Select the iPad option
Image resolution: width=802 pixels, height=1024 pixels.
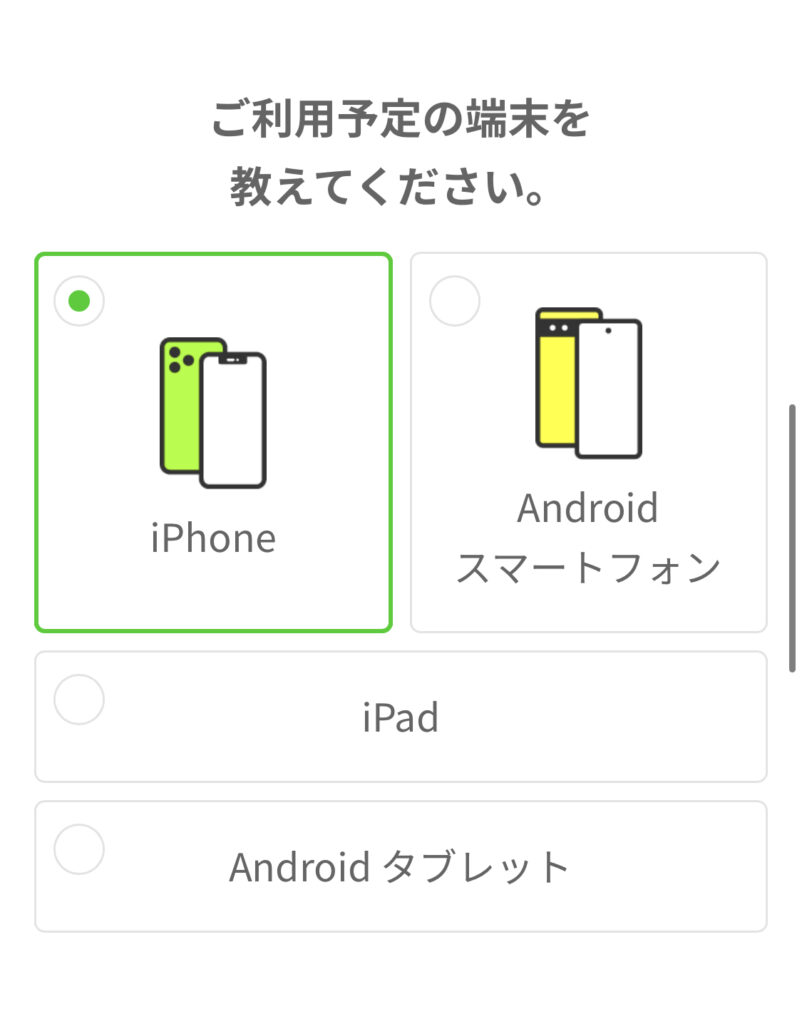[x=400, y=717]
